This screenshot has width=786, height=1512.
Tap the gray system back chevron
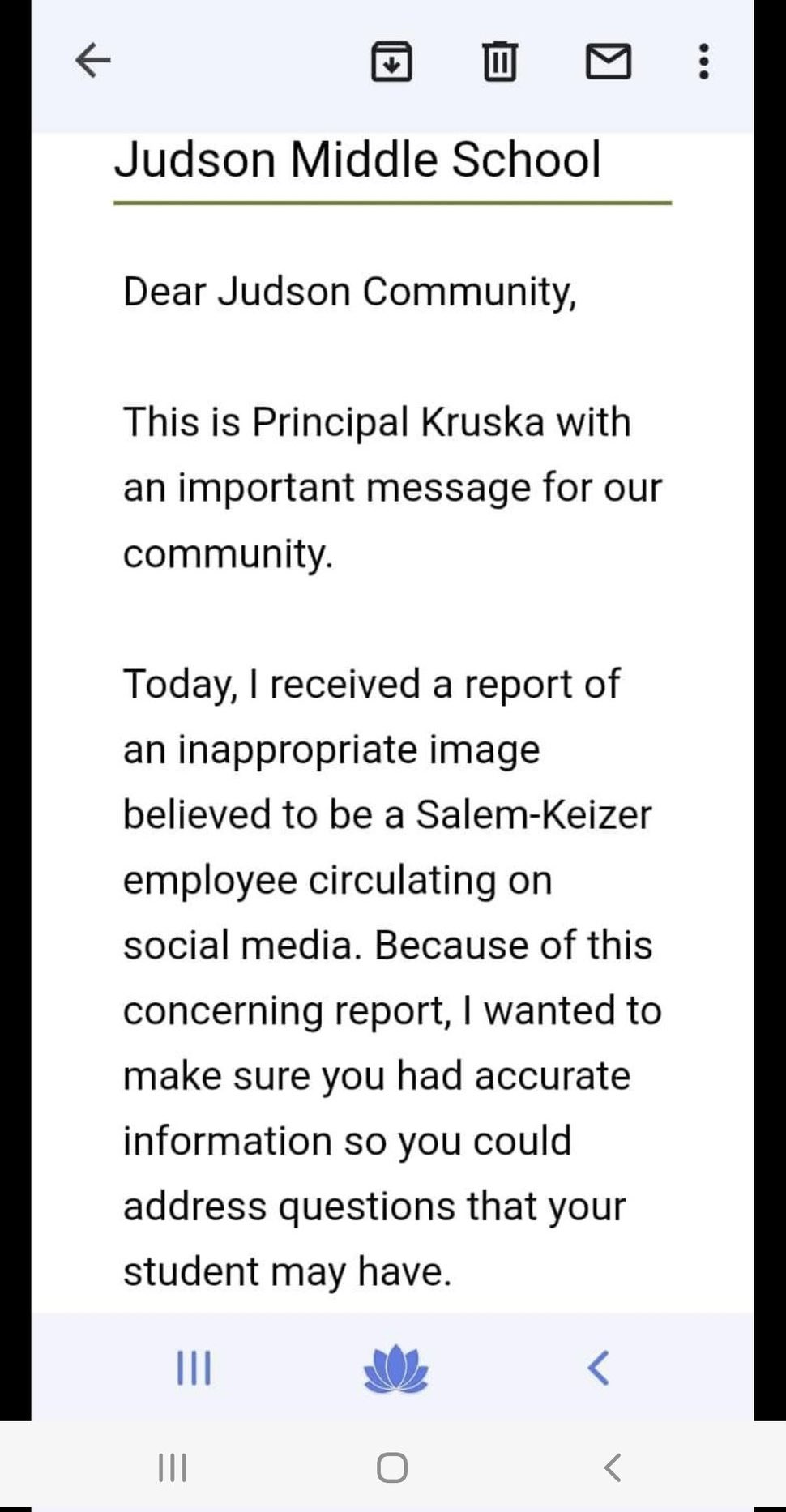pyautogui.click(x=613, y=1467)
